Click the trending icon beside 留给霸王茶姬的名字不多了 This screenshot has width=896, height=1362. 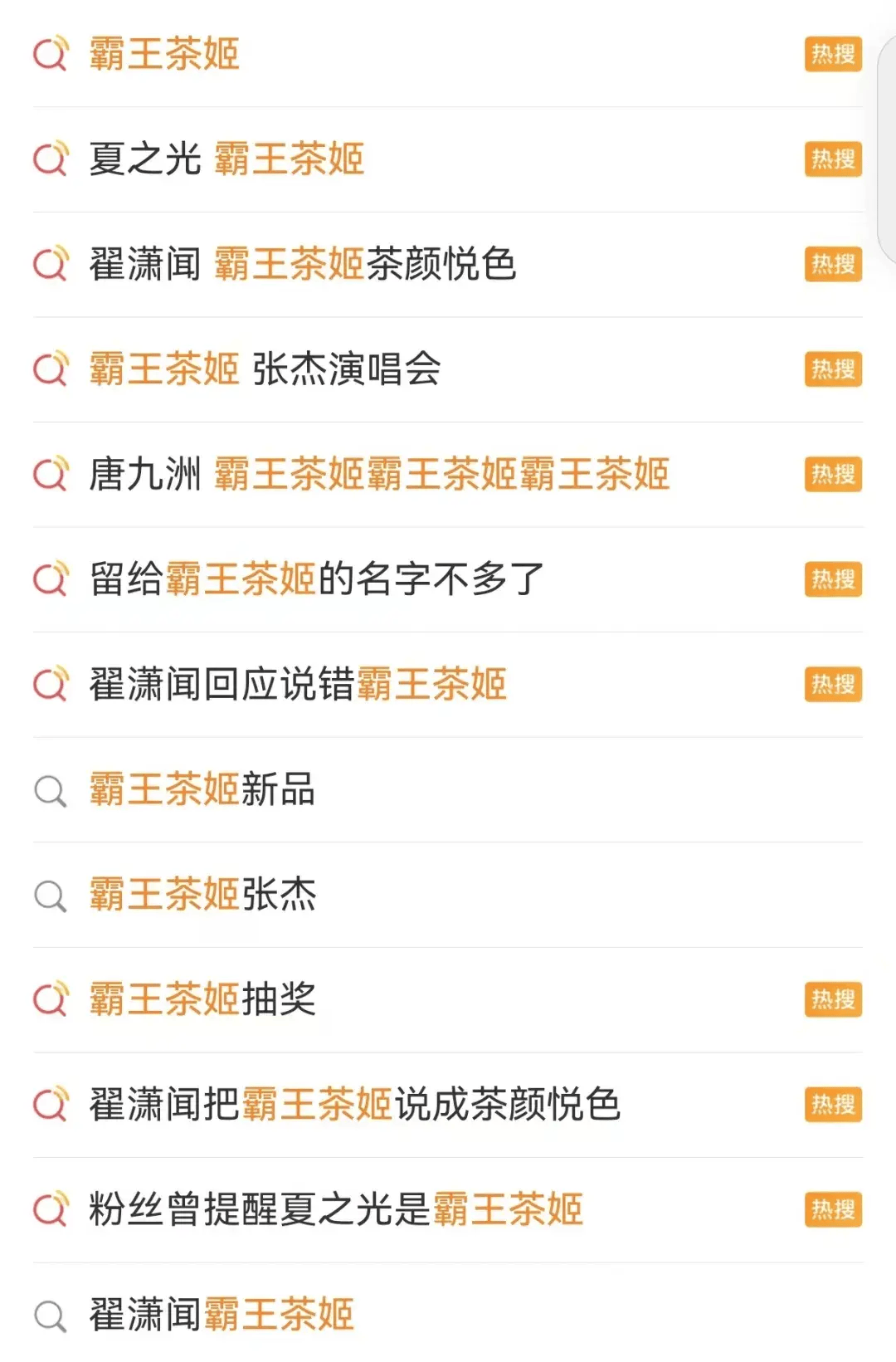[50, 578]
